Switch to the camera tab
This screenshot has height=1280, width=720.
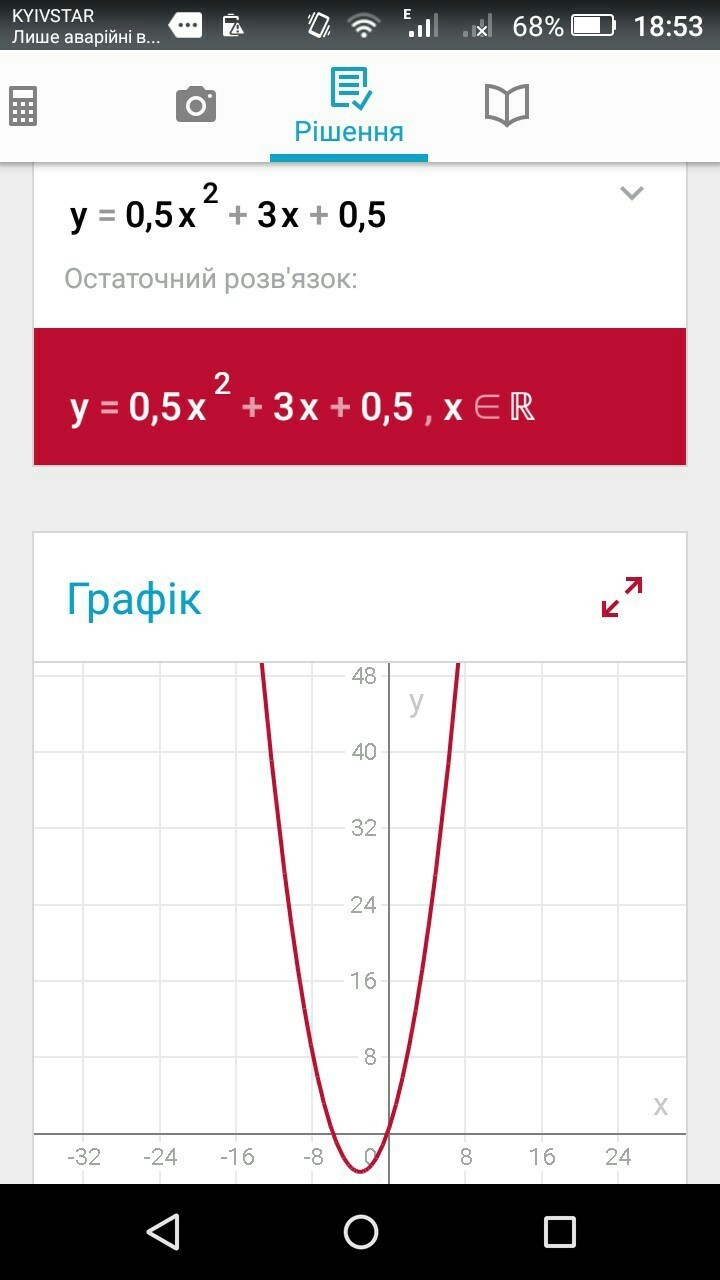tap(196, 104)
